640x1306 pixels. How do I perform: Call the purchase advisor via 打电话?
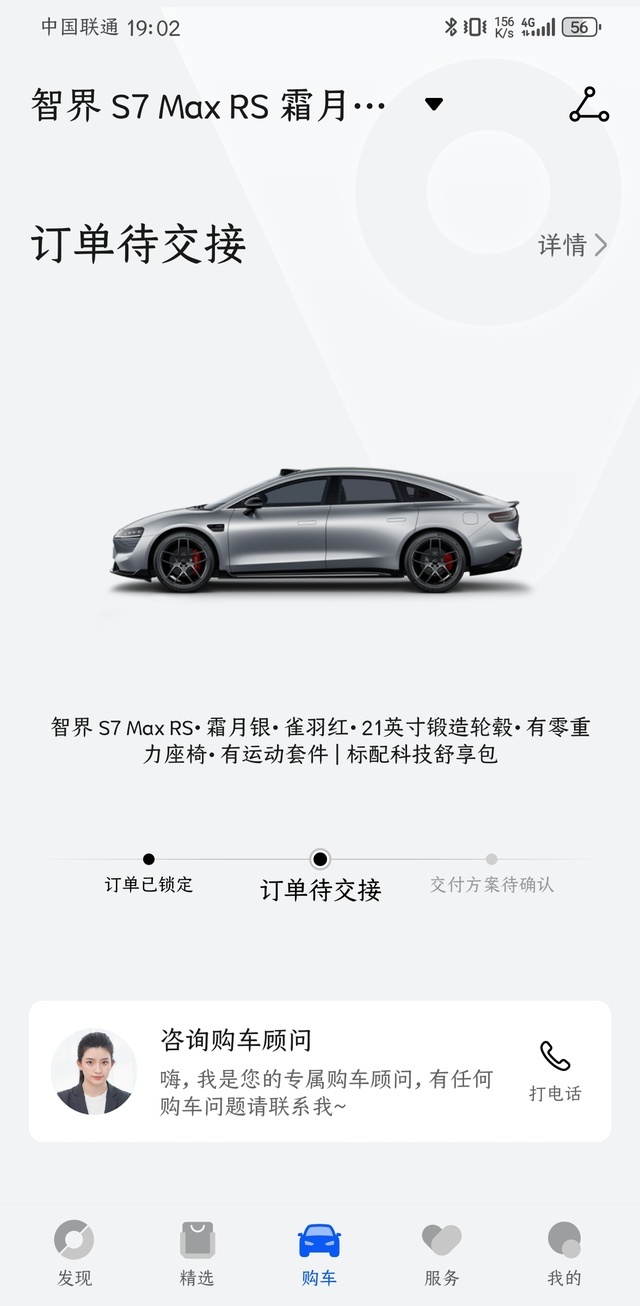(555, 1071)
